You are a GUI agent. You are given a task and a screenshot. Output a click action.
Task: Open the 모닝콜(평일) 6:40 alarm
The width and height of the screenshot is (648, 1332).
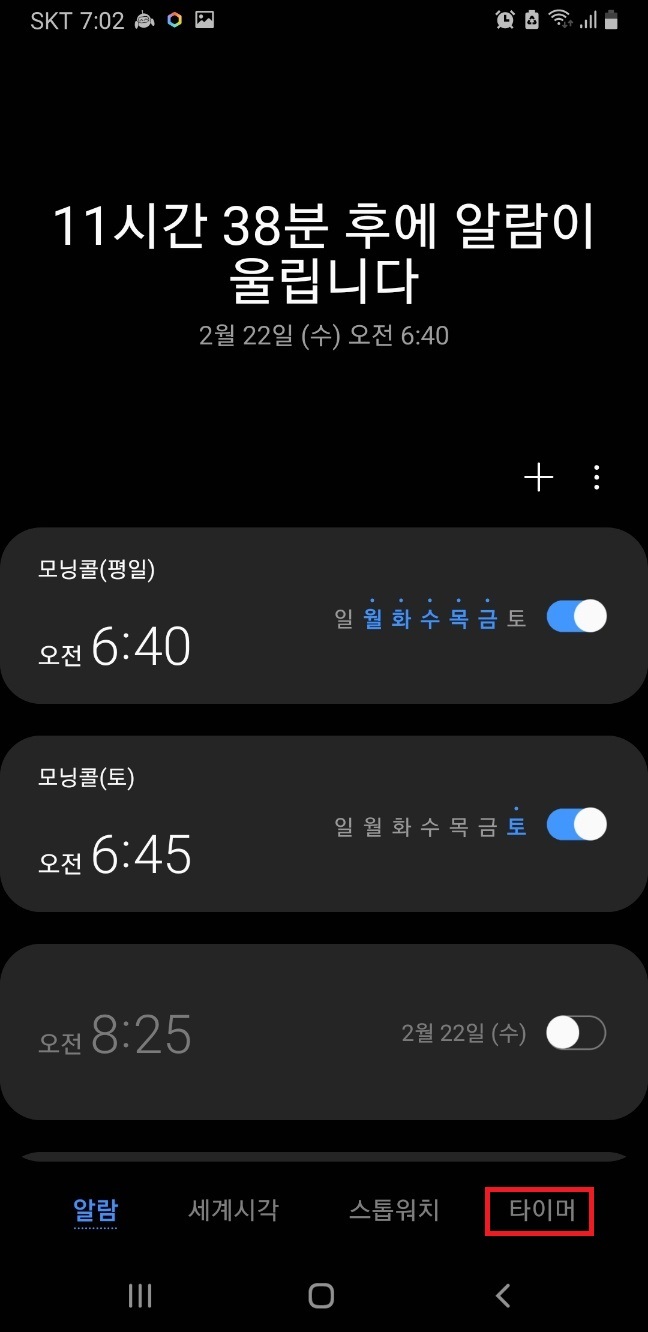click(324, 616)
